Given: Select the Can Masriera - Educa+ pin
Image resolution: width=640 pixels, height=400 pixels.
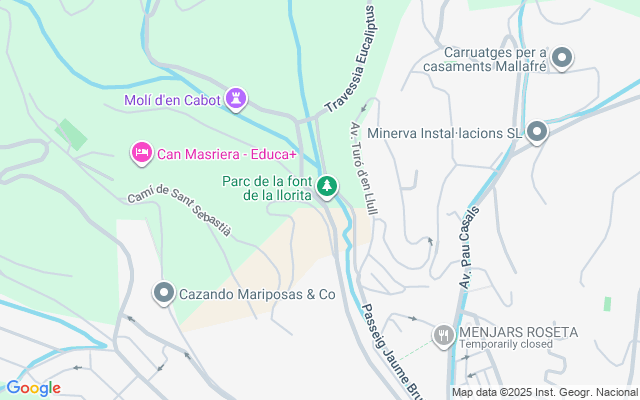Looking at the screenshot, I should click(x=141, y=152).
